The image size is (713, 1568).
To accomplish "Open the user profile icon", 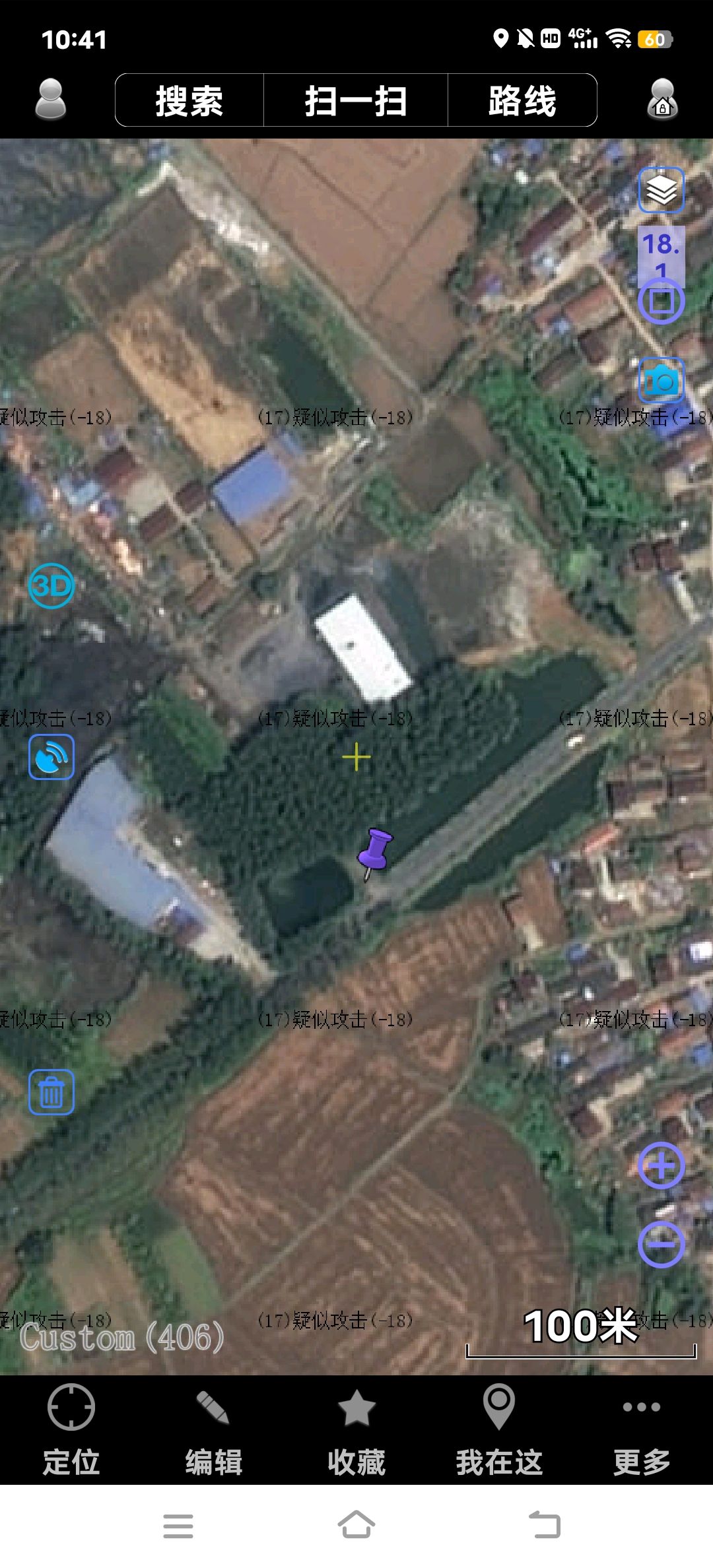I will pyautogui.click(x=50, y=100).
